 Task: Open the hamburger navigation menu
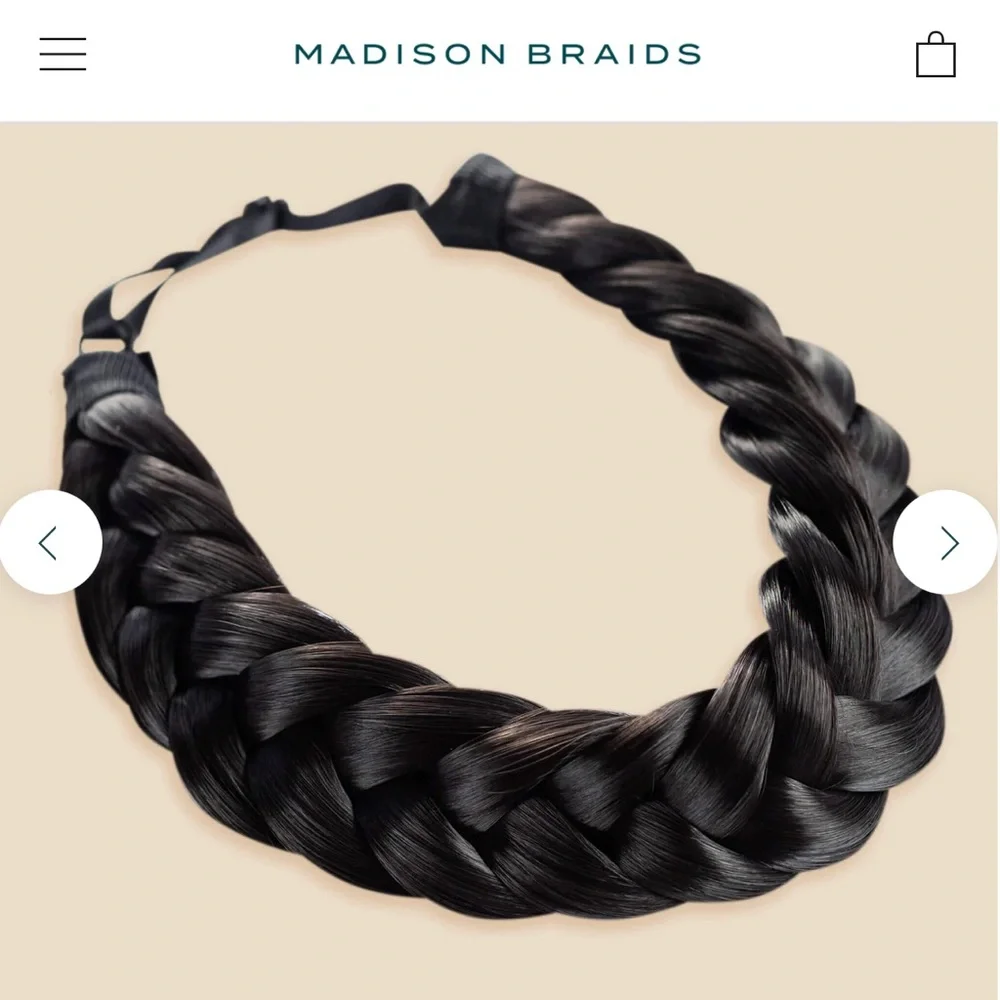(63, 54)
